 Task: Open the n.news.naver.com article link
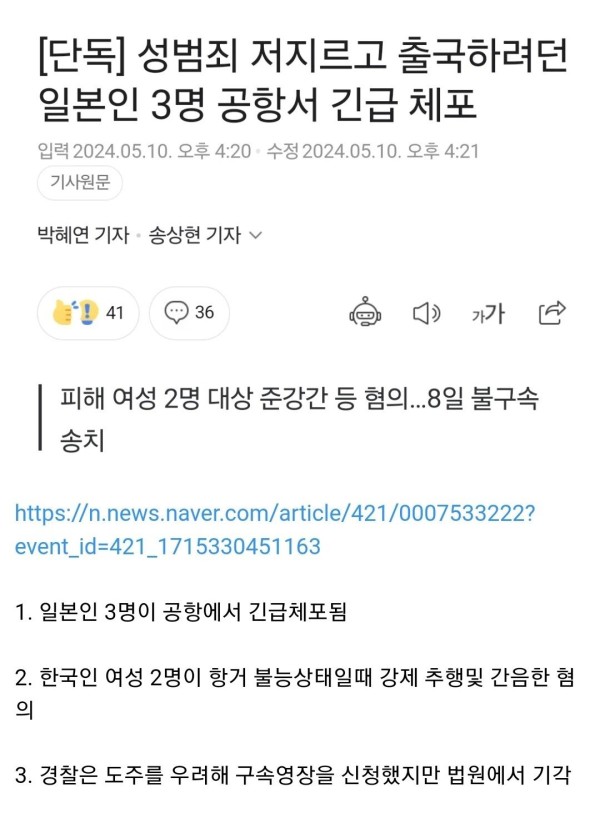click(275, 513)
